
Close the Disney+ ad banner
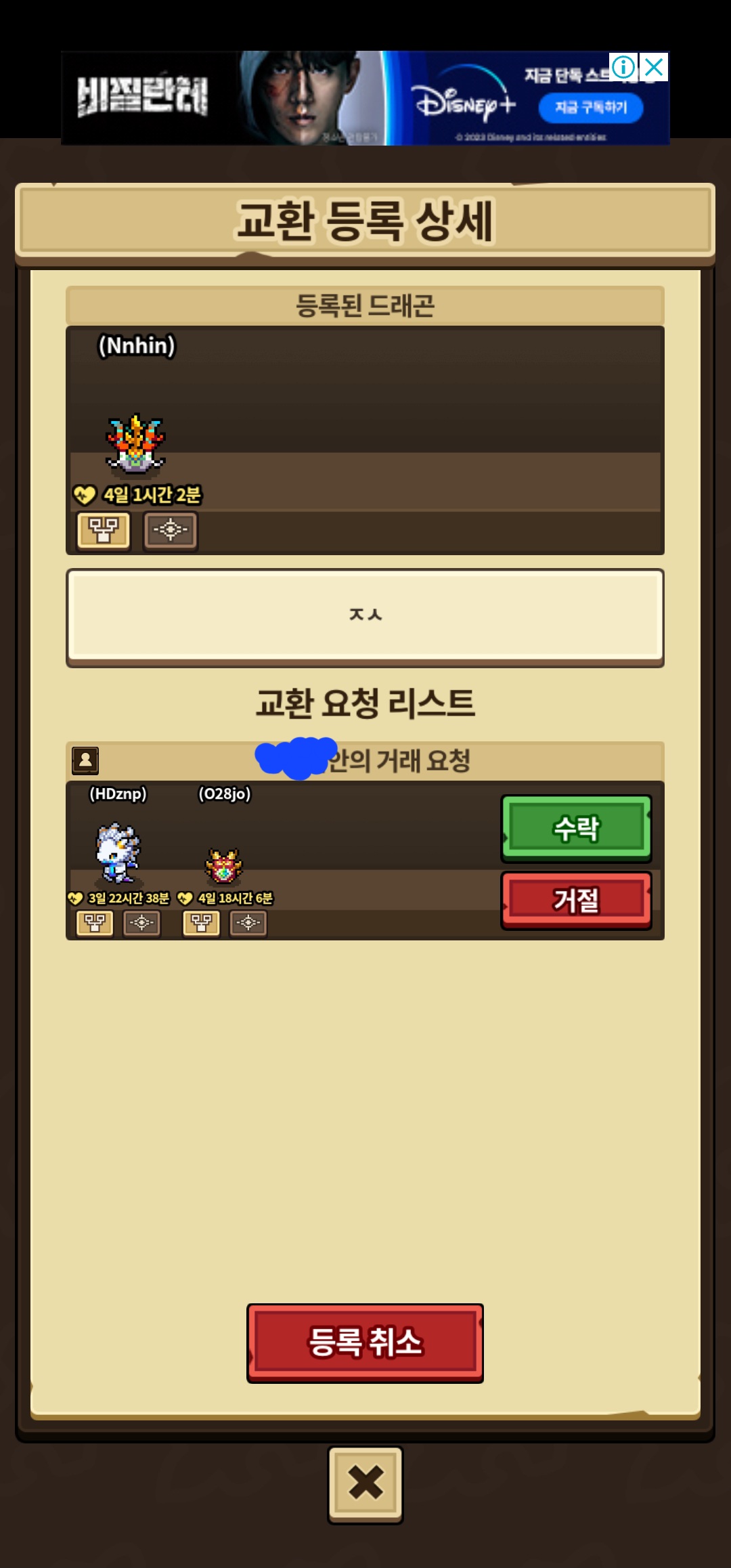tap(654, 67)
